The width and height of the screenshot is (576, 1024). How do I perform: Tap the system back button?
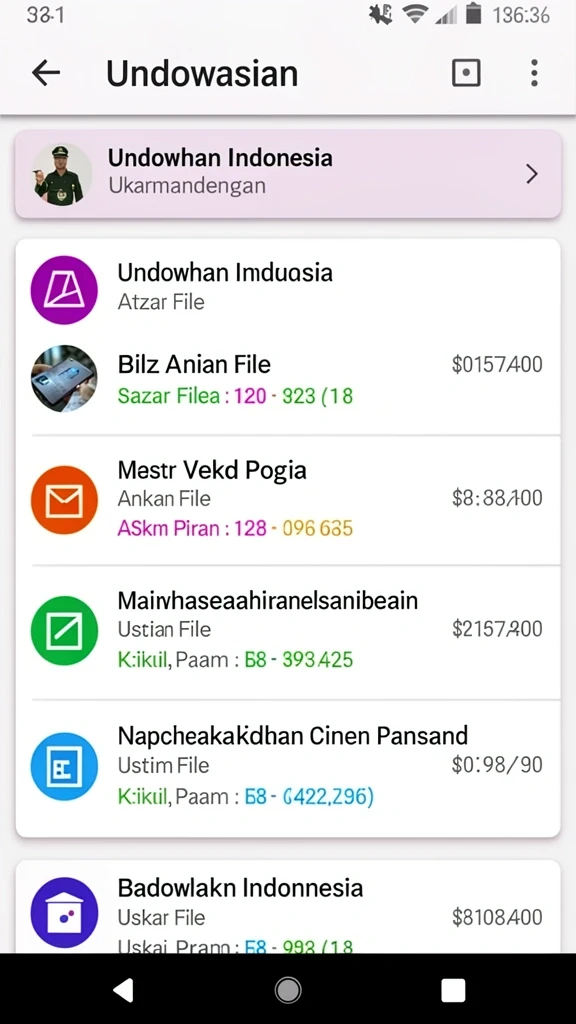[x=124, y=989]
